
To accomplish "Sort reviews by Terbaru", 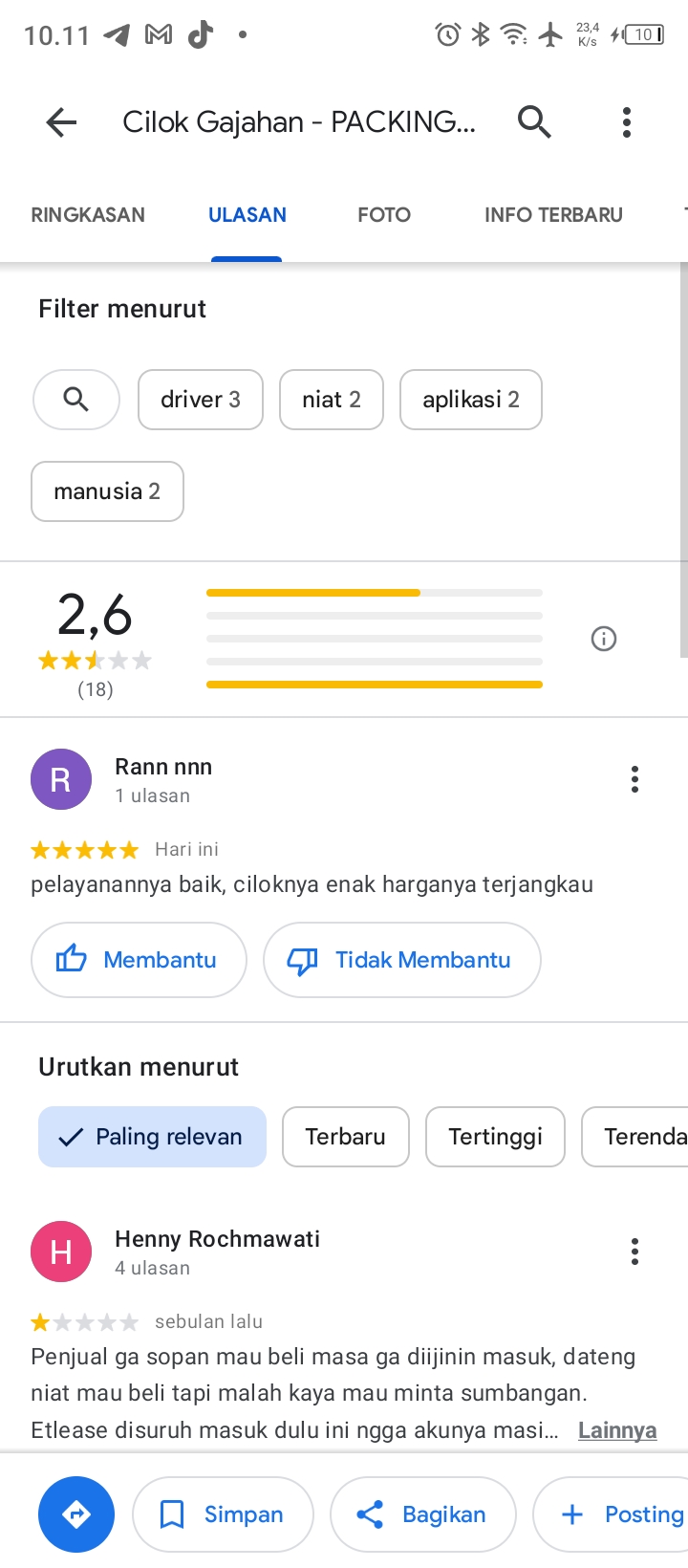I will coord(346,1137).
